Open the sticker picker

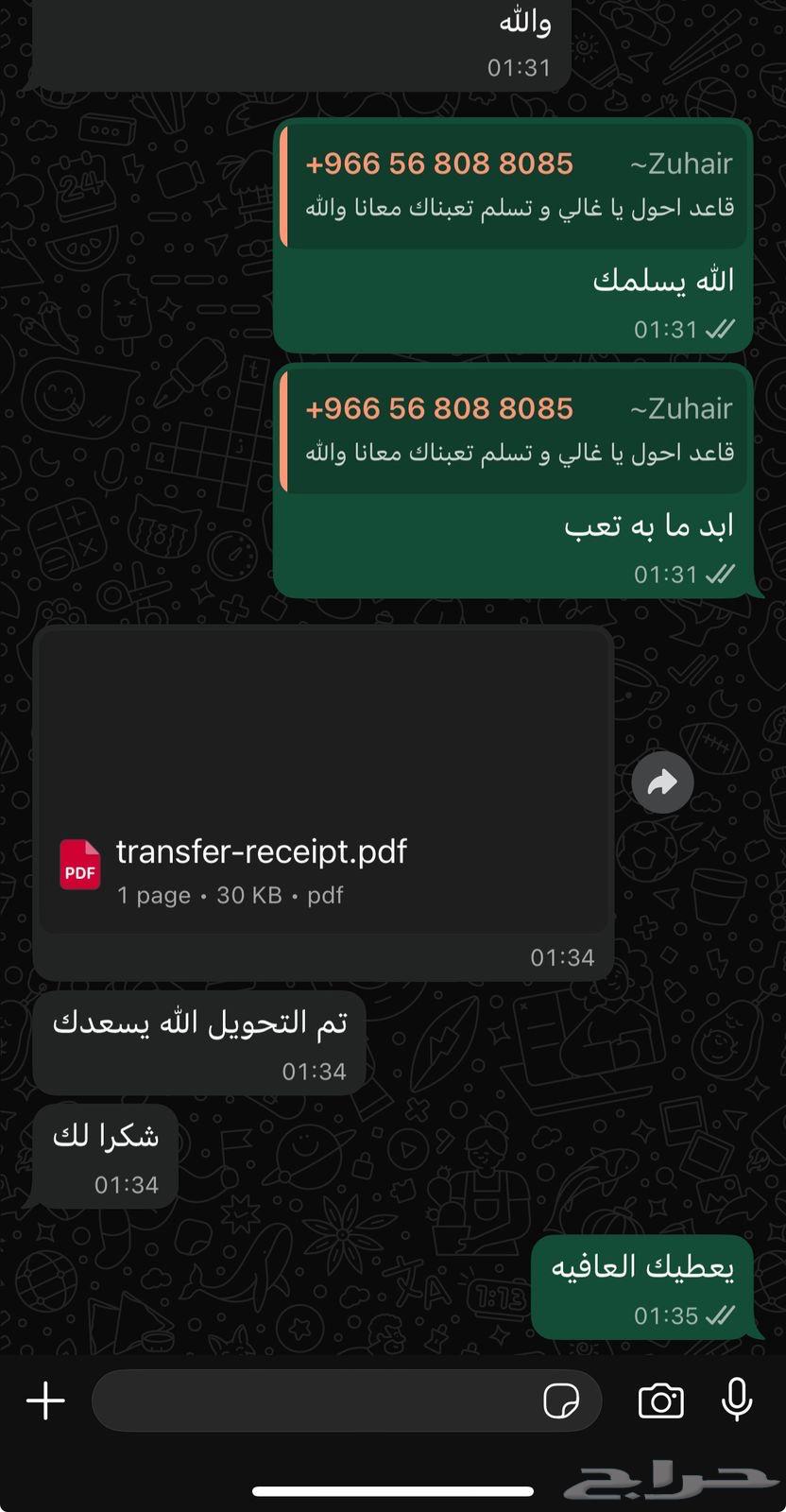tap(561, 1400)
